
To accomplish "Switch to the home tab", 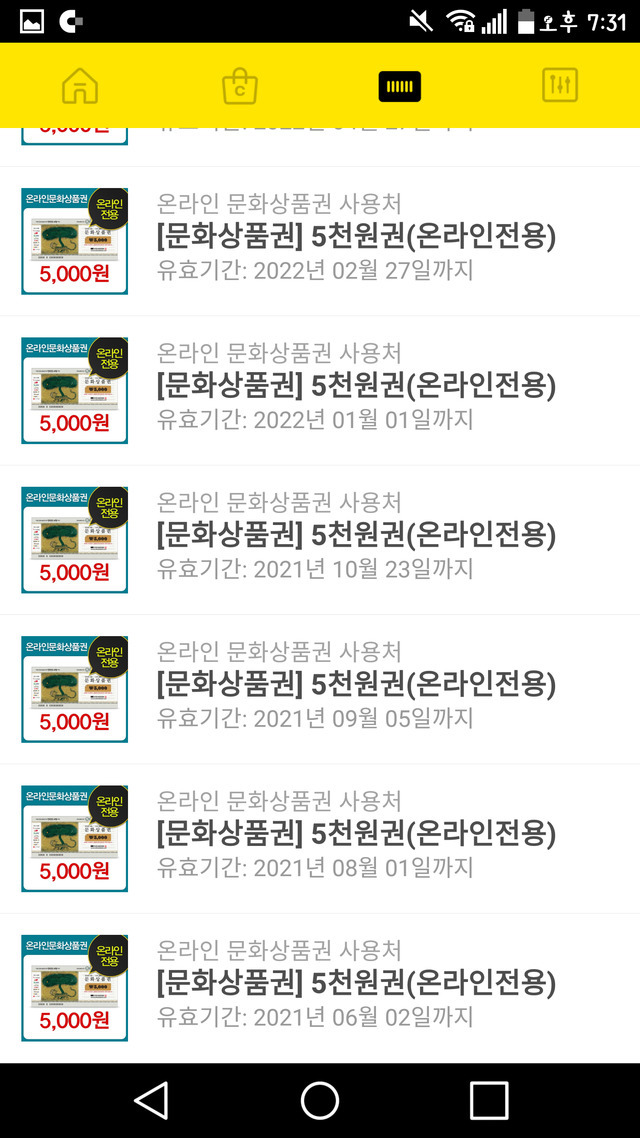I will [x=80, y=86].
